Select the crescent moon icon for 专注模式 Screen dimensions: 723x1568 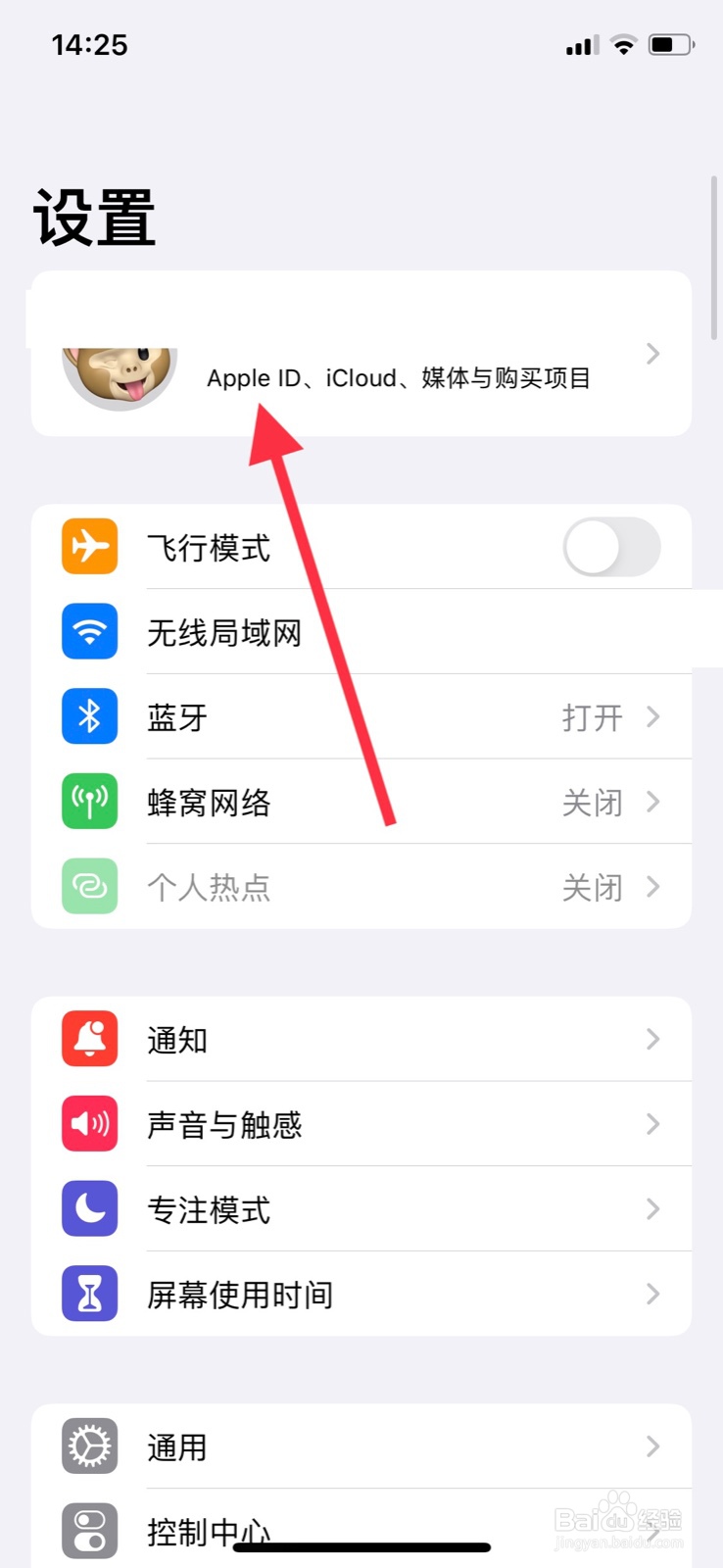(x=88, y=1209)
